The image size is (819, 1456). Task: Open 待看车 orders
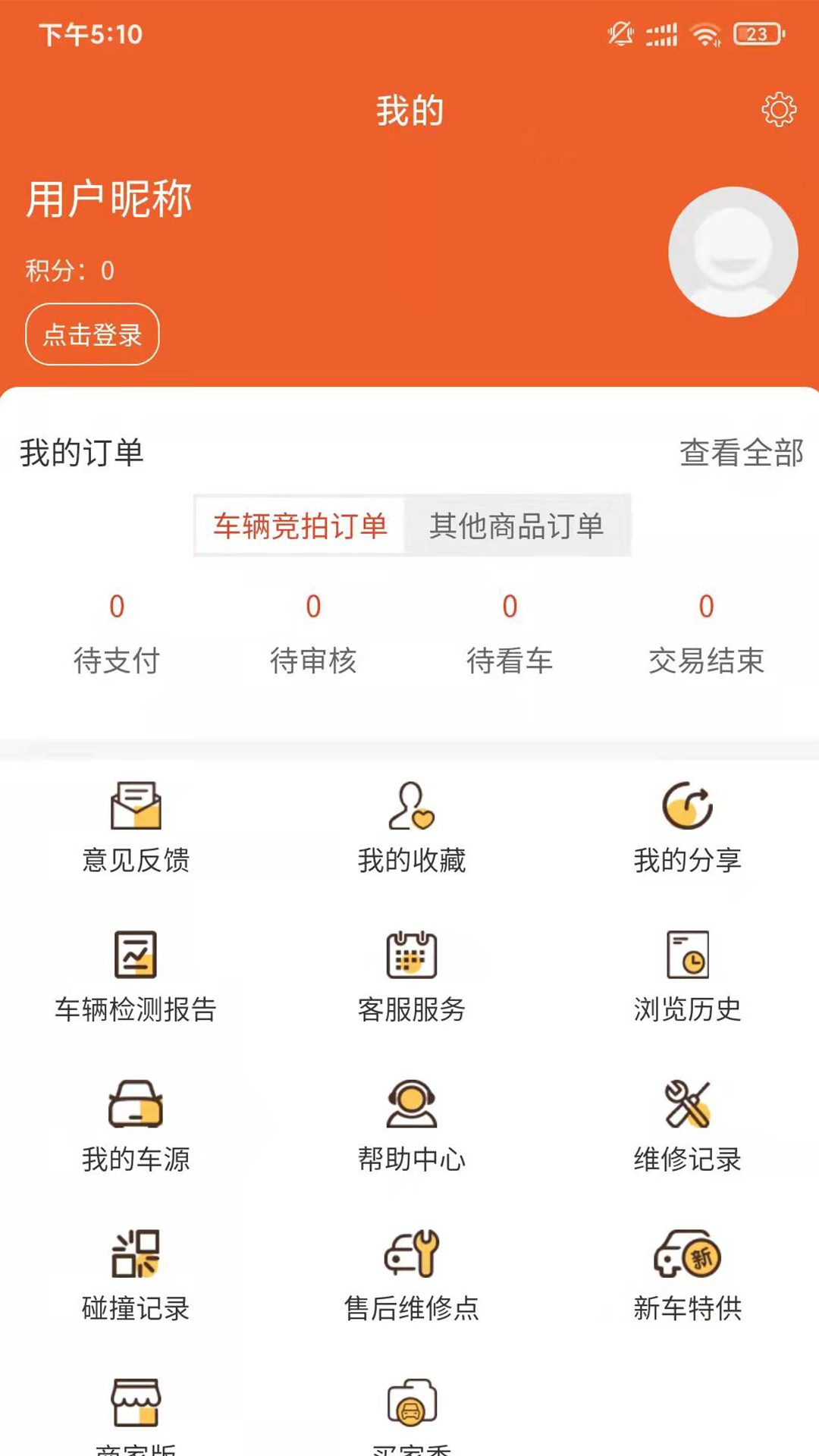(510, 634)
